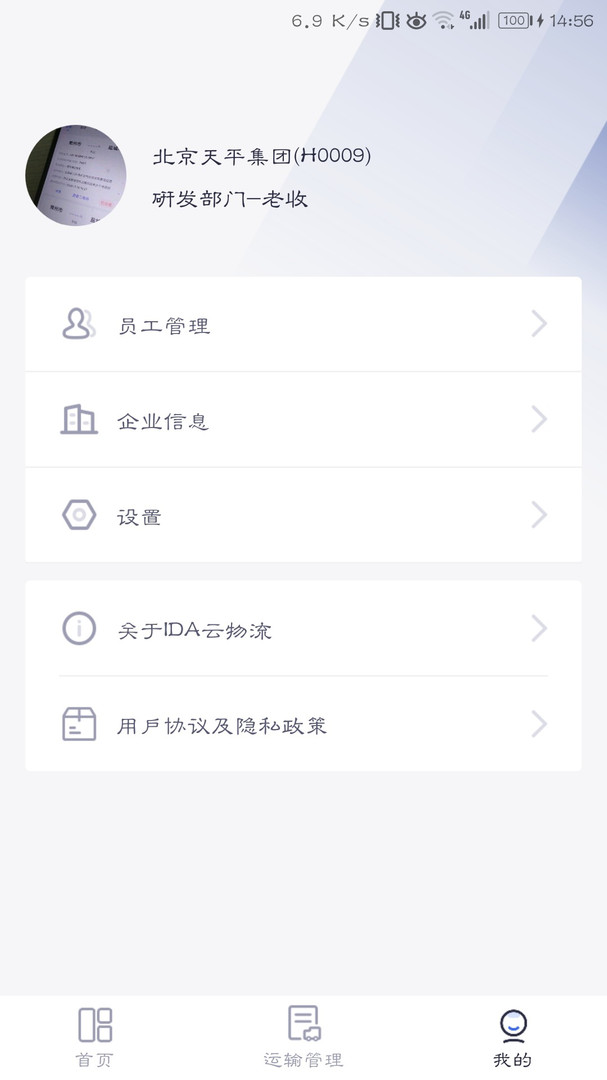The image size is (607, 1080).
Task: Switch to the 运输管理 (transport management) tab
Action: point(303,1037)
